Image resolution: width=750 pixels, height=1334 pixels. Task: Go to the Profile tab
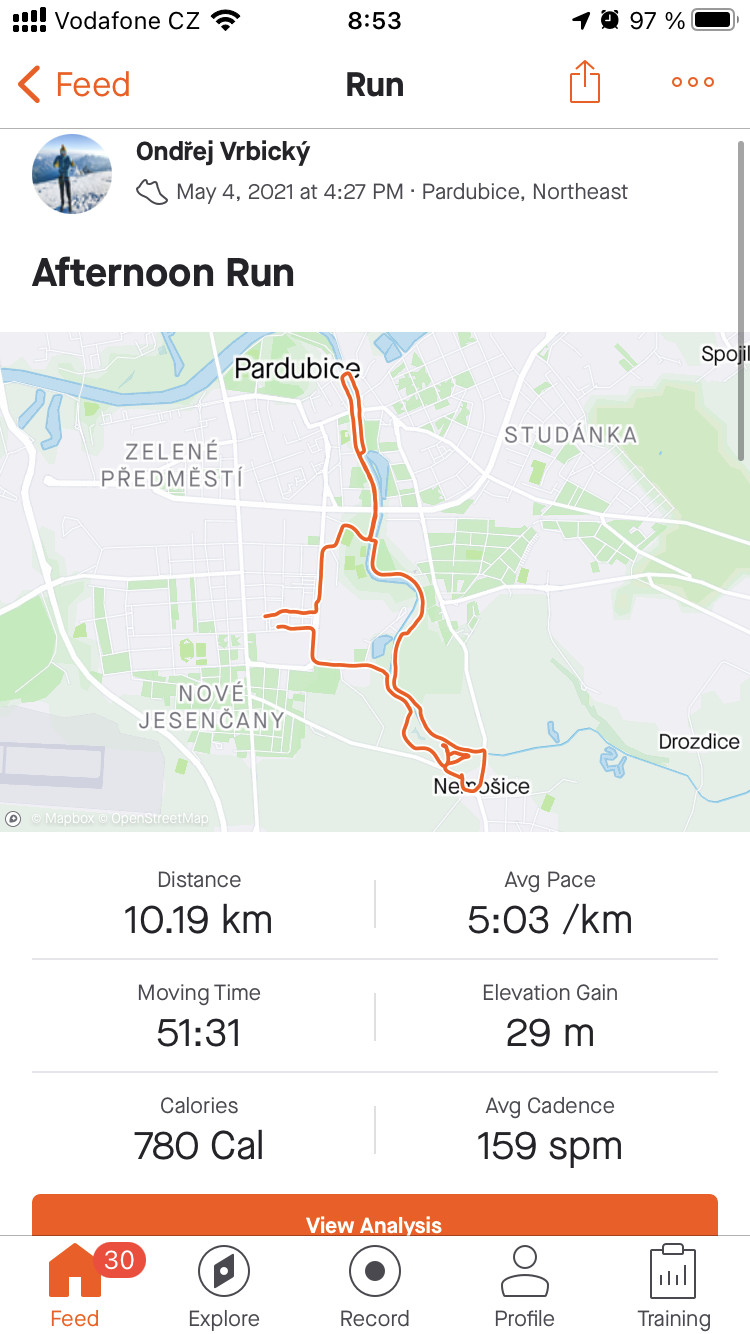(x=525, y=1289)
